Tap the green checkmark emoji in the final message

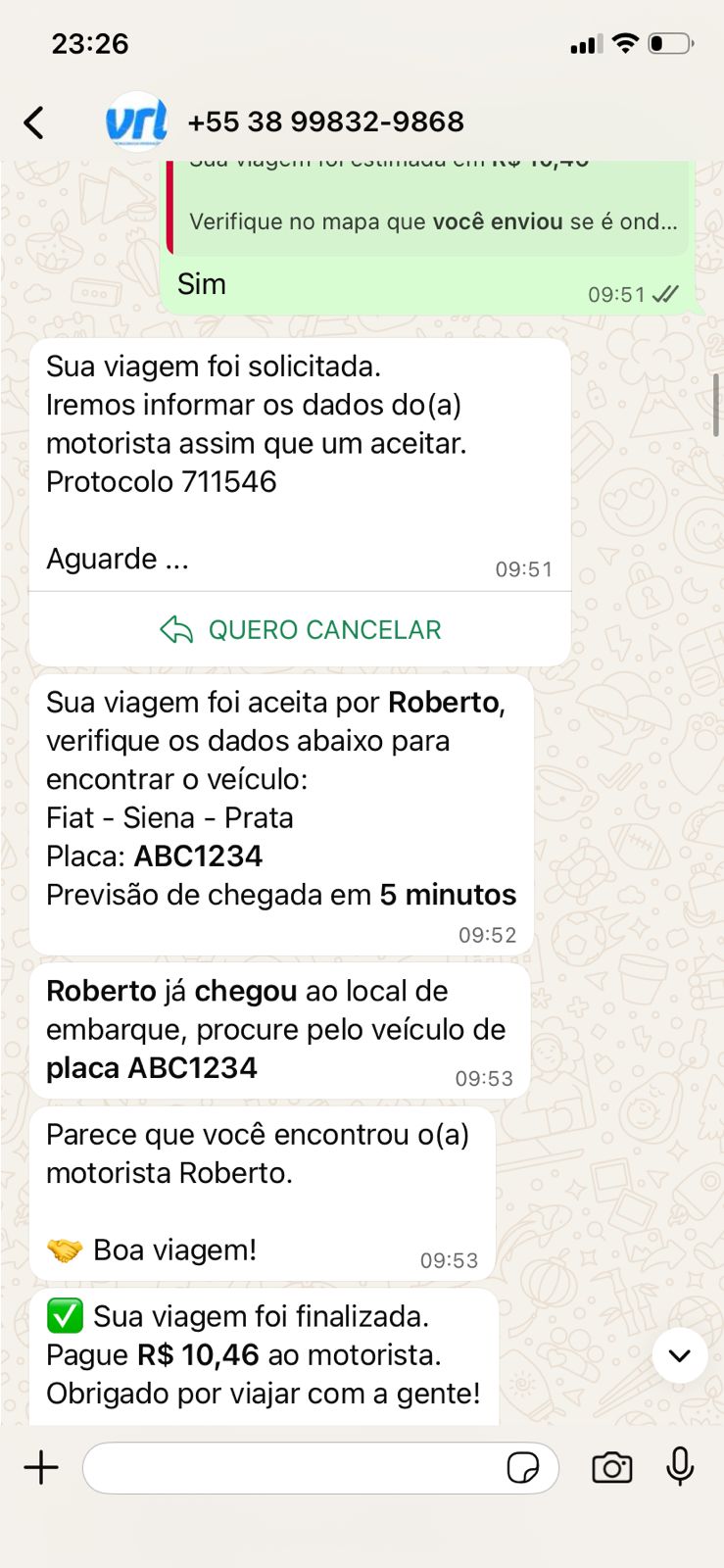coord(64,1316)
